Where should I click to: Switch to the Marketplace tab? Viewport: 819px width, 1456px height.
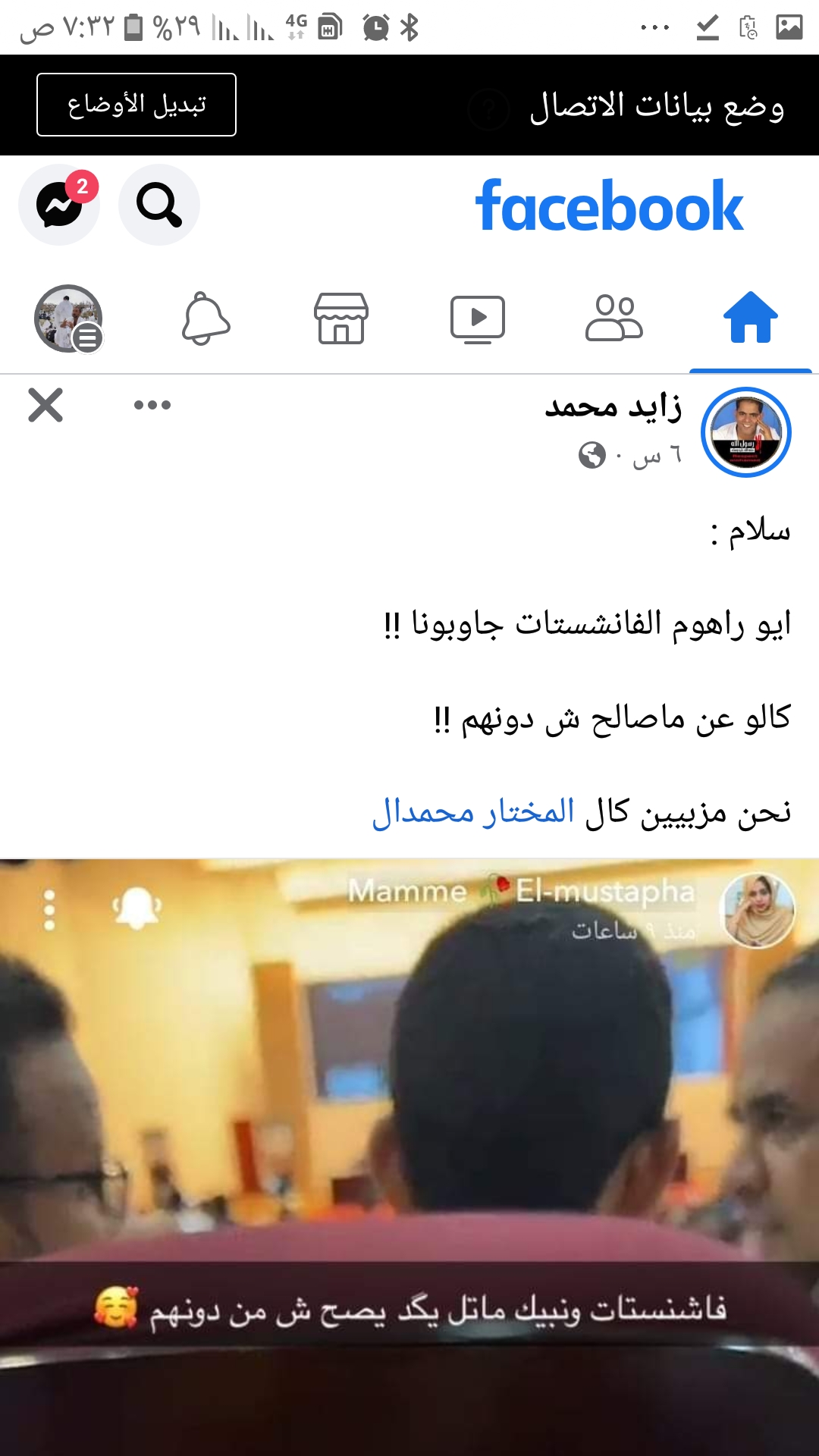tap(341, 318)
